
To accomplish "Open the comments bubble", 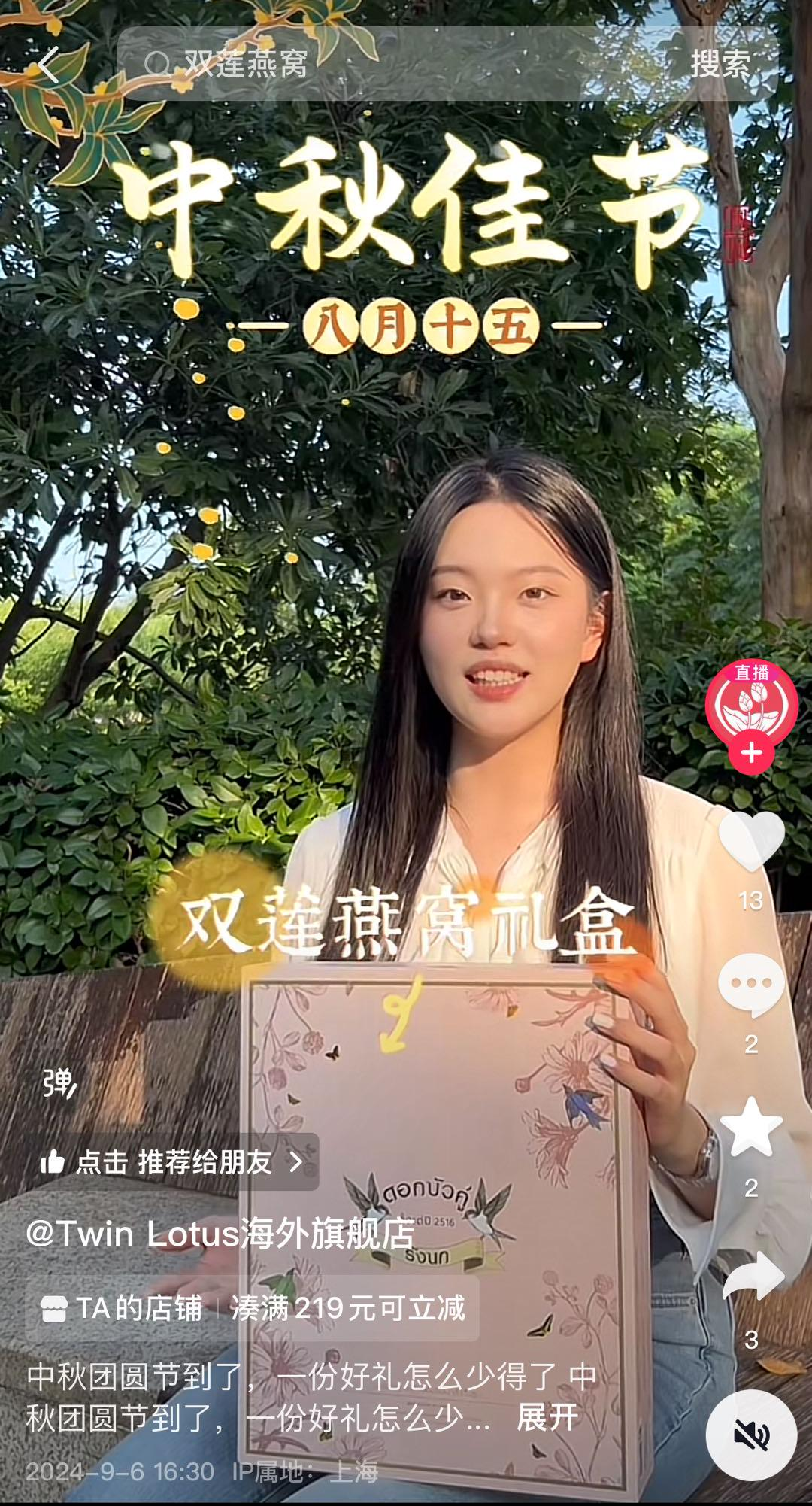I will pos(751,984).
